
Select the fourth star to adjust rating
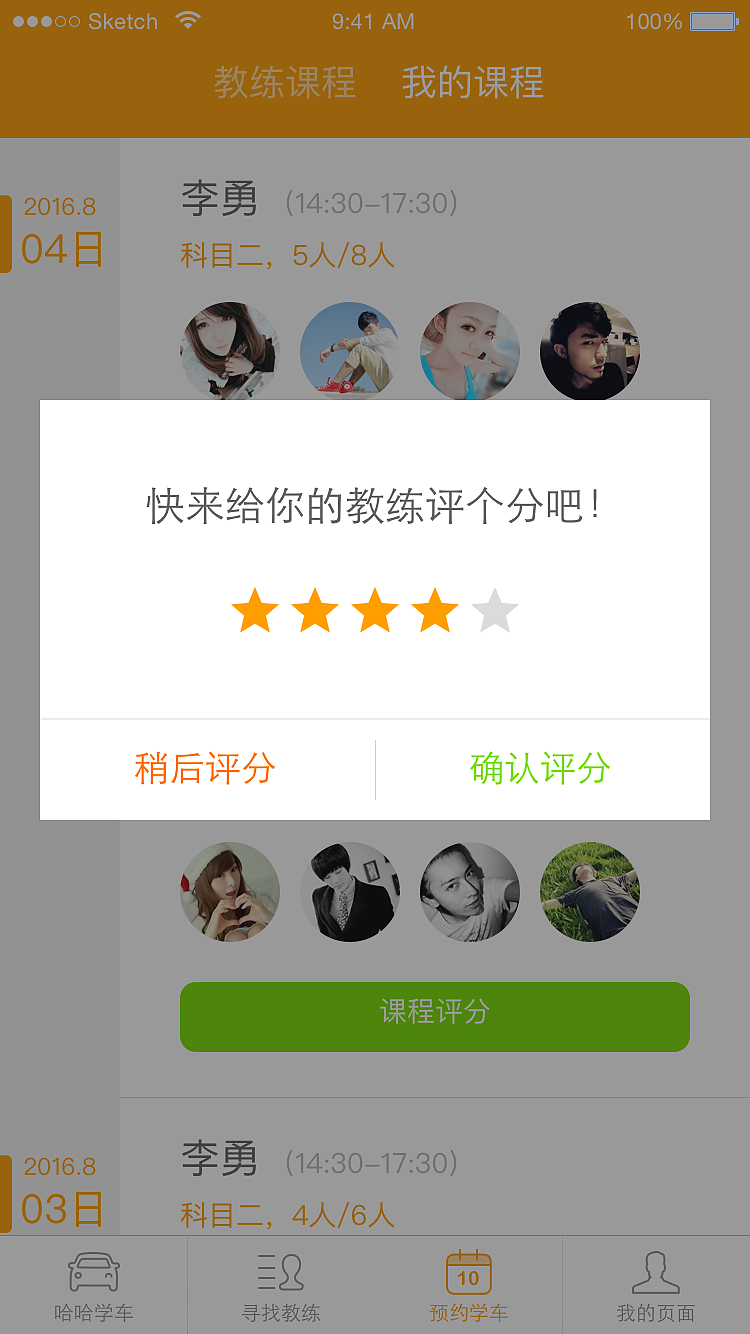coord(434,611)
